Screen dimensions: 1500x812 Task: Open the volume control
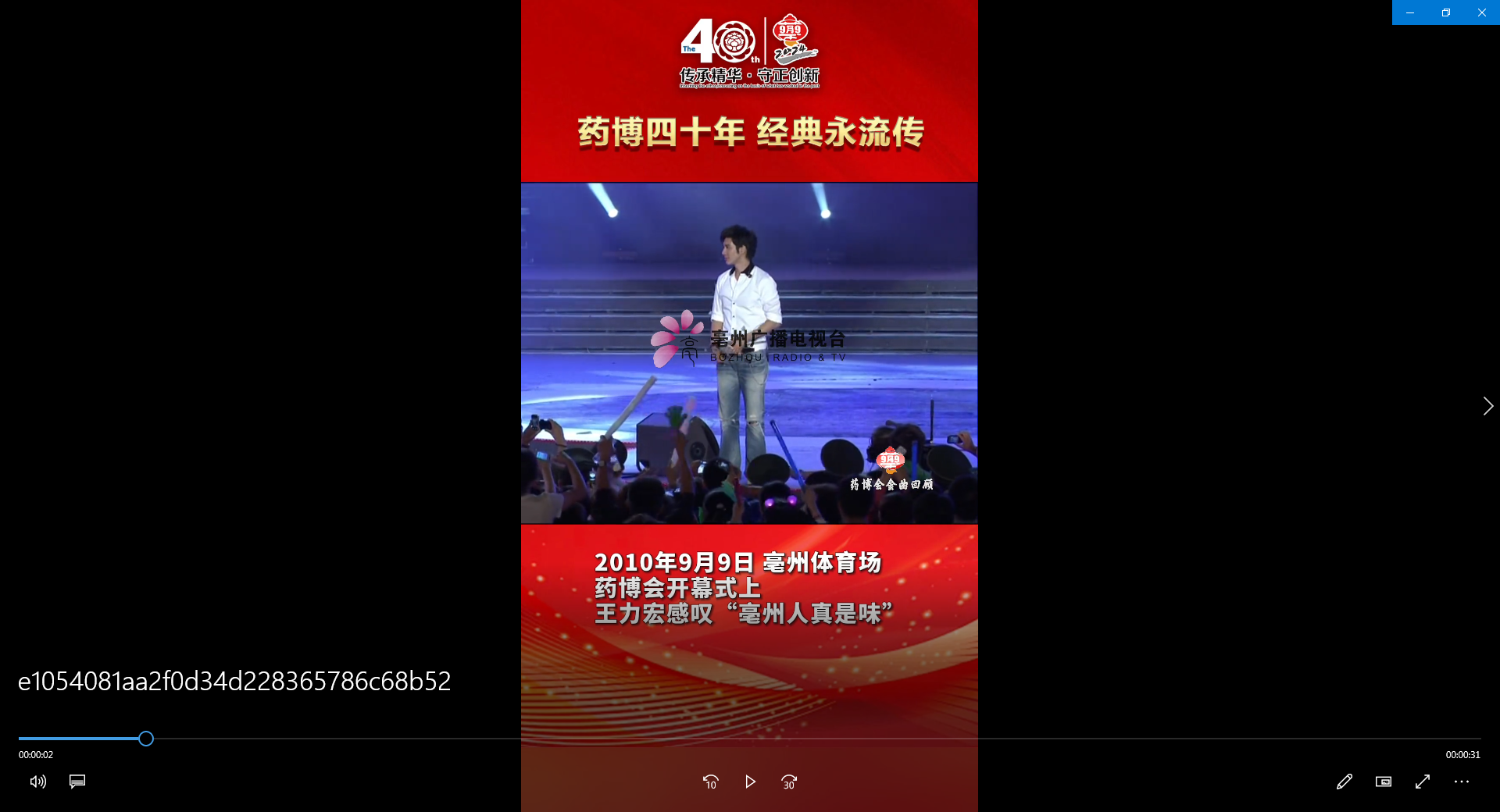[37, 782]
